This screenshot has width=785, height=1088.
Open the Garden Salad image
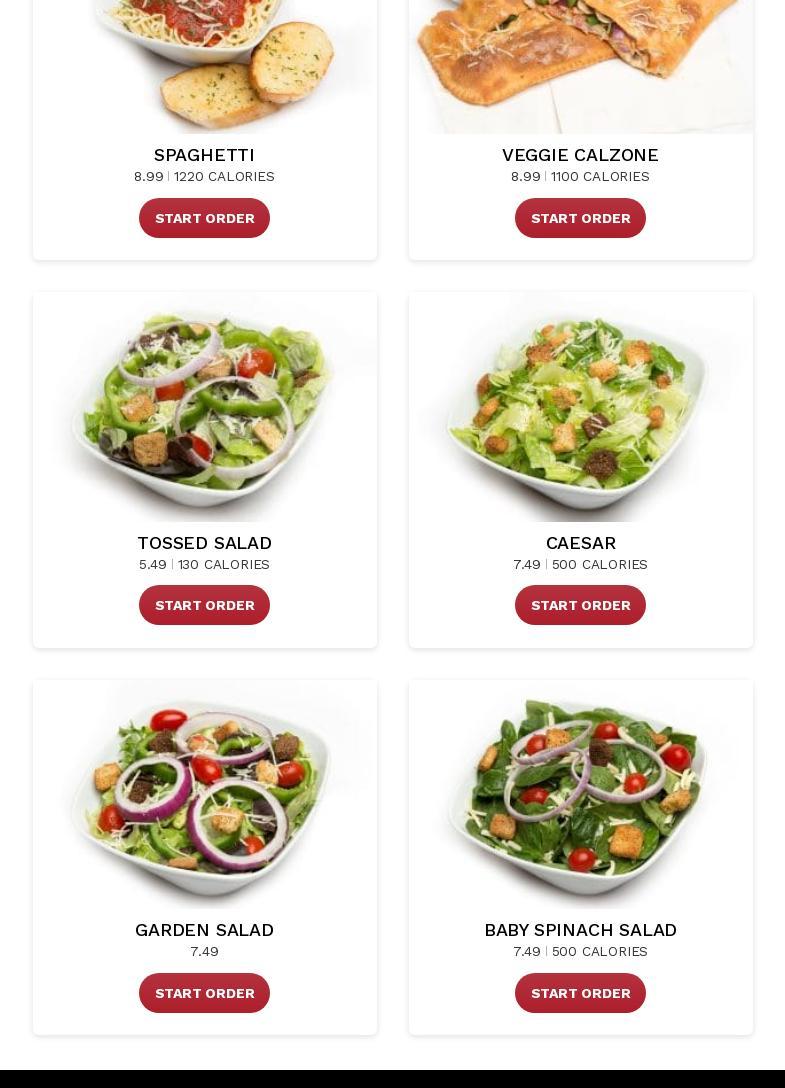204,795
